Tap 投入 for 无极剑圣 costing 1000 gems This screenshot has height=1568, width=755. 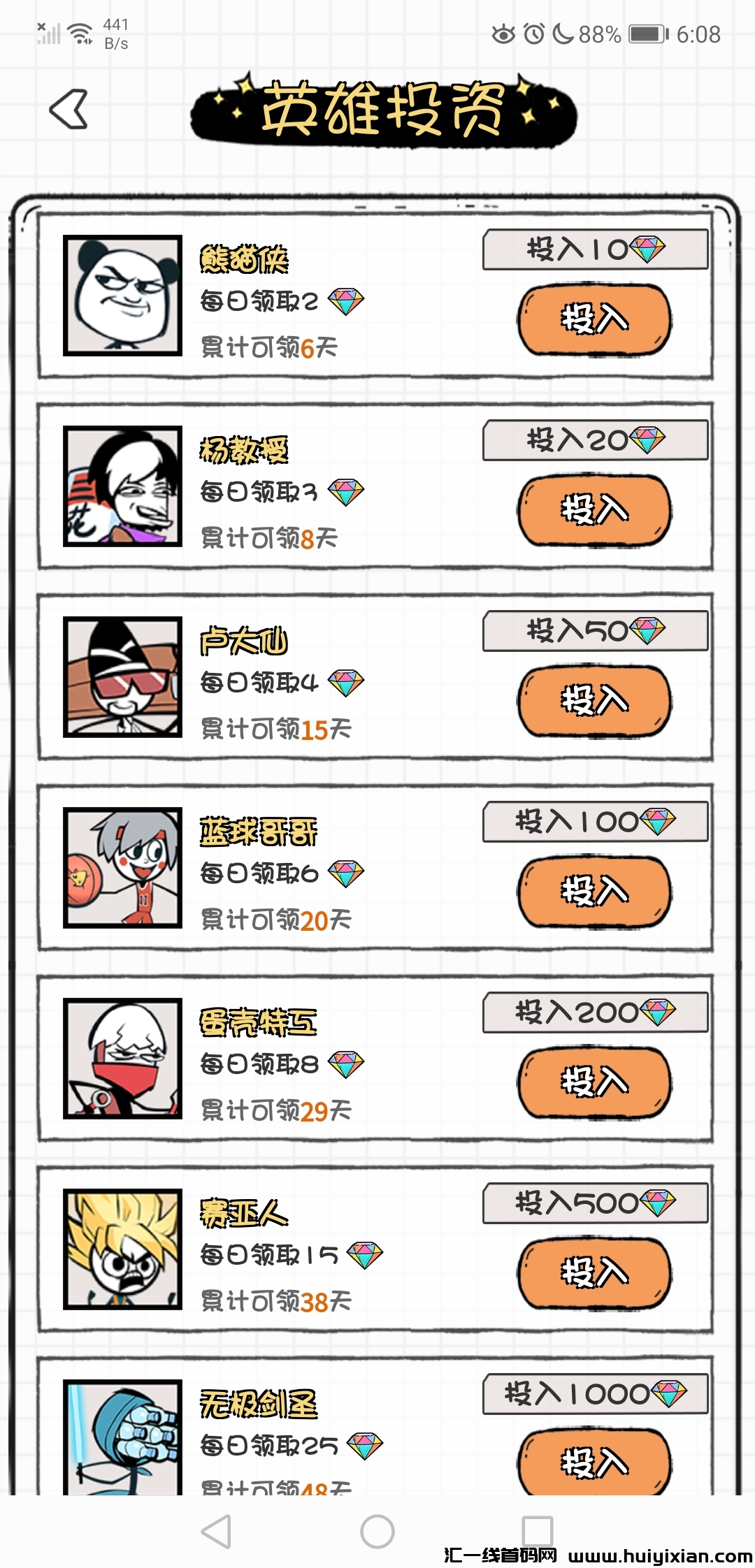click(x=594, y=1462)
